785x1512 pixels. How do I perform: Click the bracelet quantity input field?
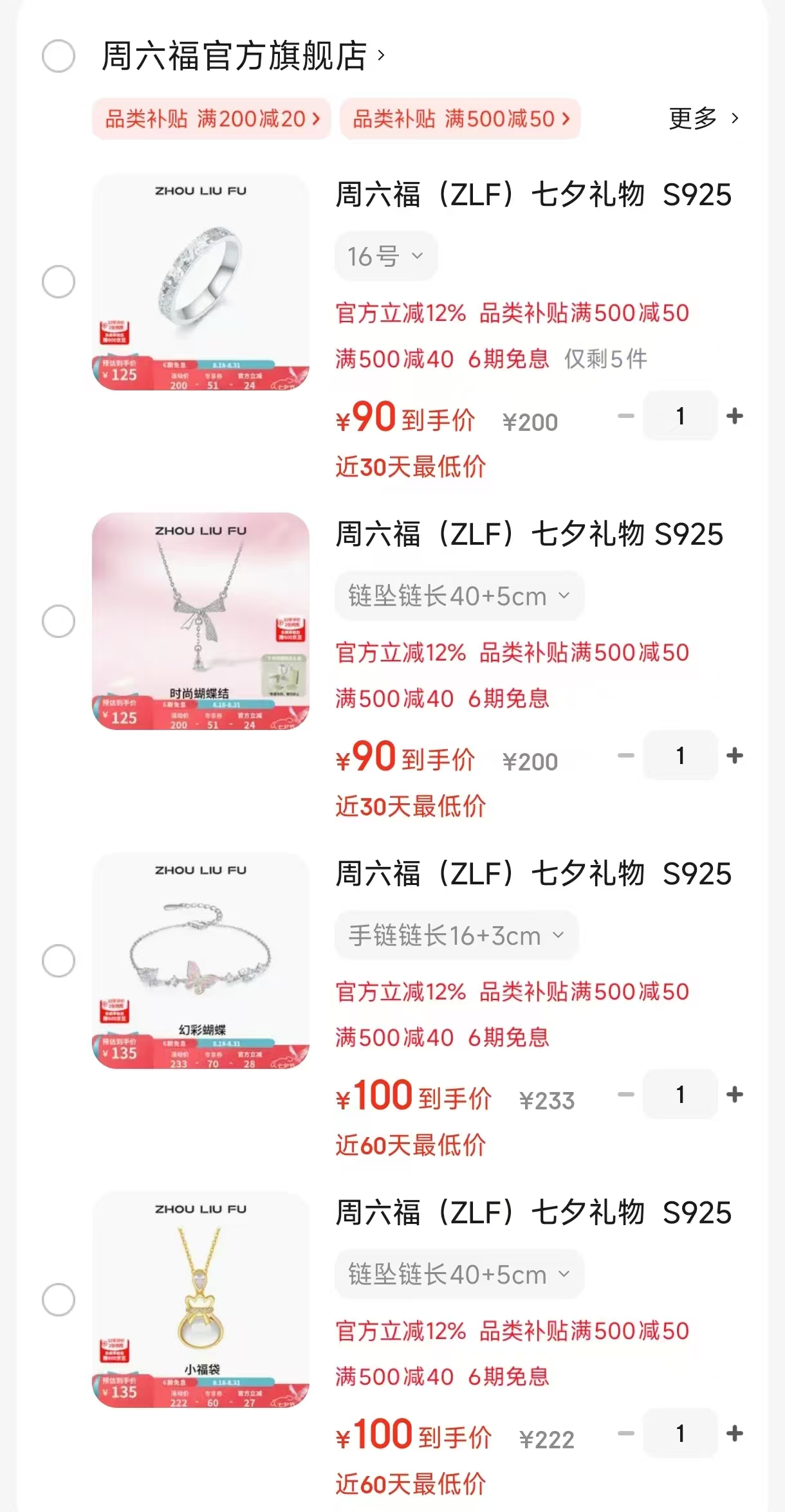(680, 1095)
